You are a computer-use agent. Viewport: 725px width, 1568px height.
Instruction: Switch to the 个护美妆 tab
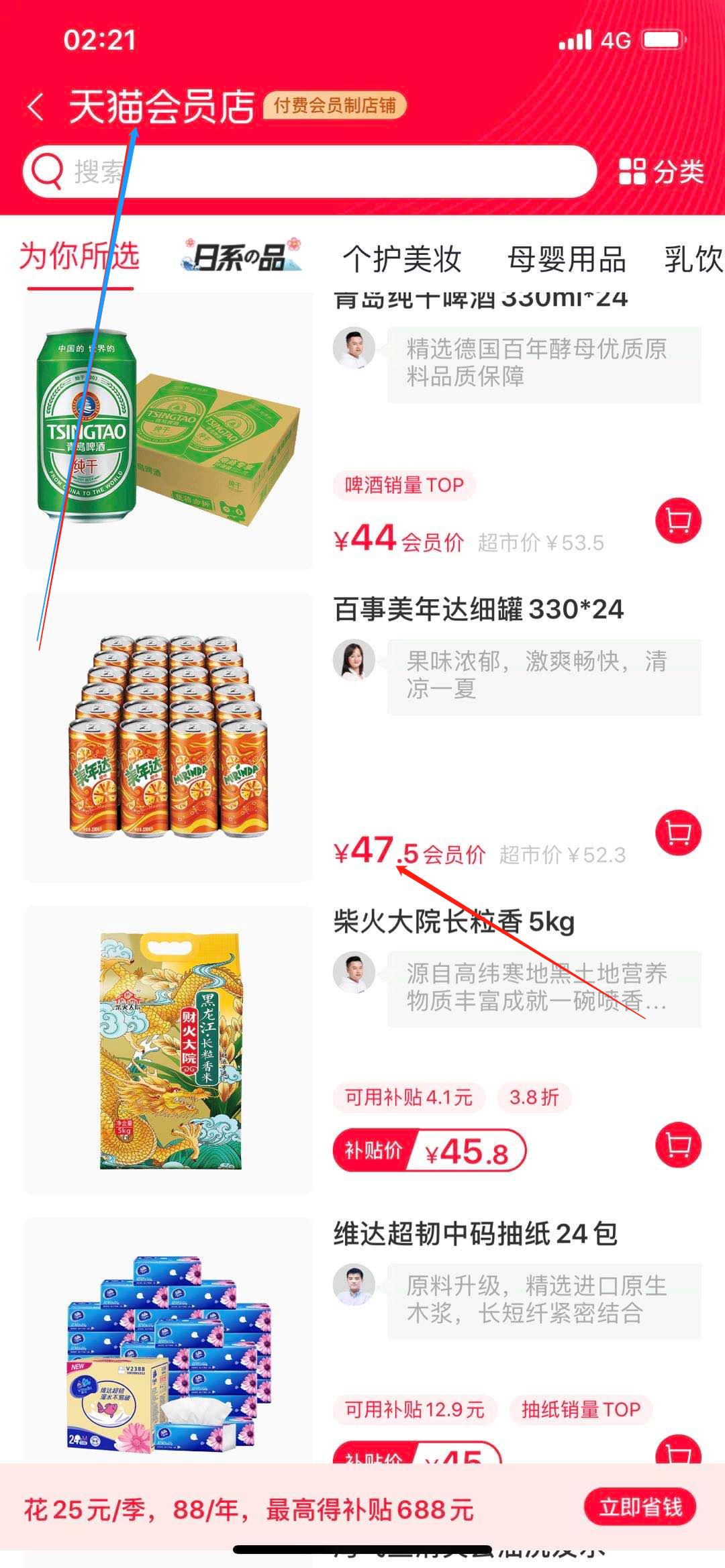[404, 260]
